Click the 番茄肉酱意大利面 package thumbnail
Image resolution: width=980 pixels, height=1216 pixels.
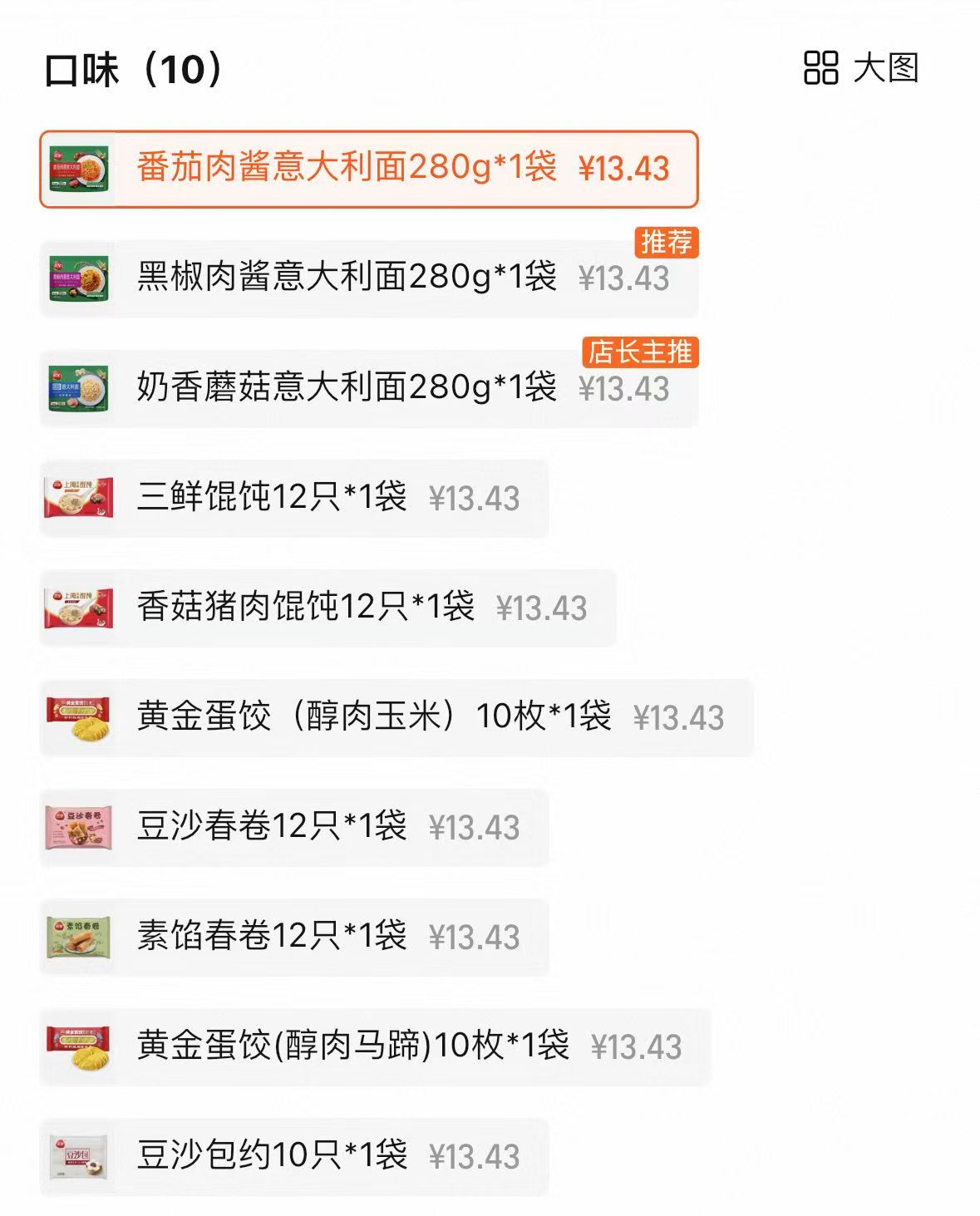click(x=80, y=170)
